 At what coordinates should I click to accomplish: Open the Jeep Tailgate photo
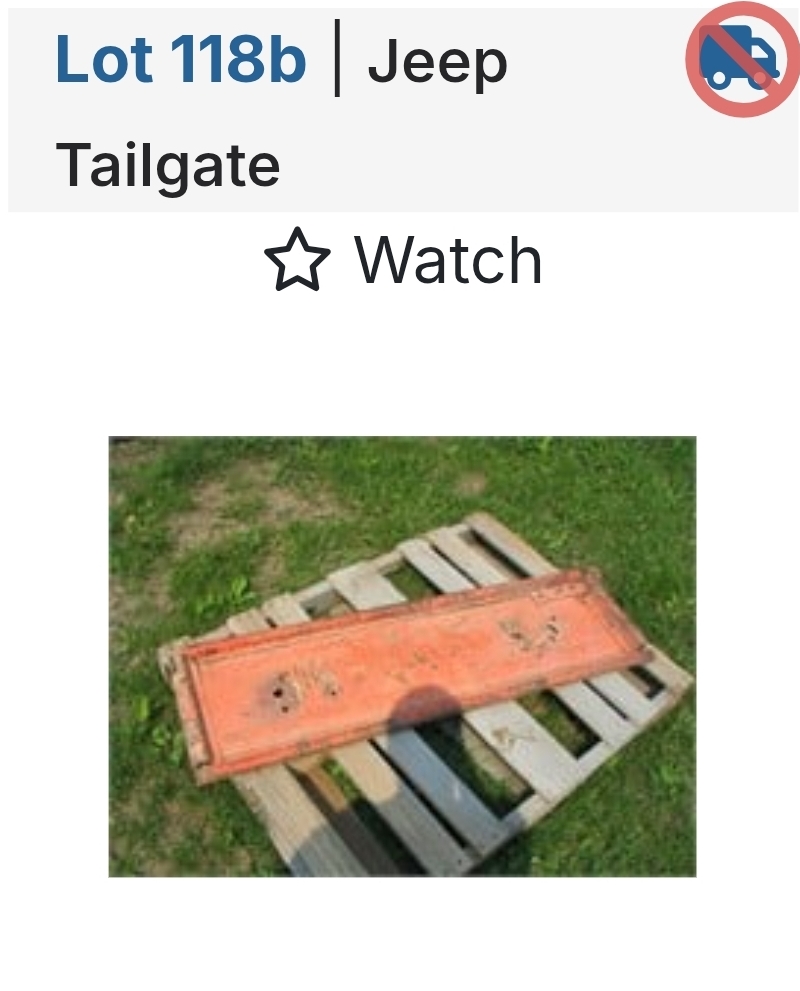coord(402,656)
